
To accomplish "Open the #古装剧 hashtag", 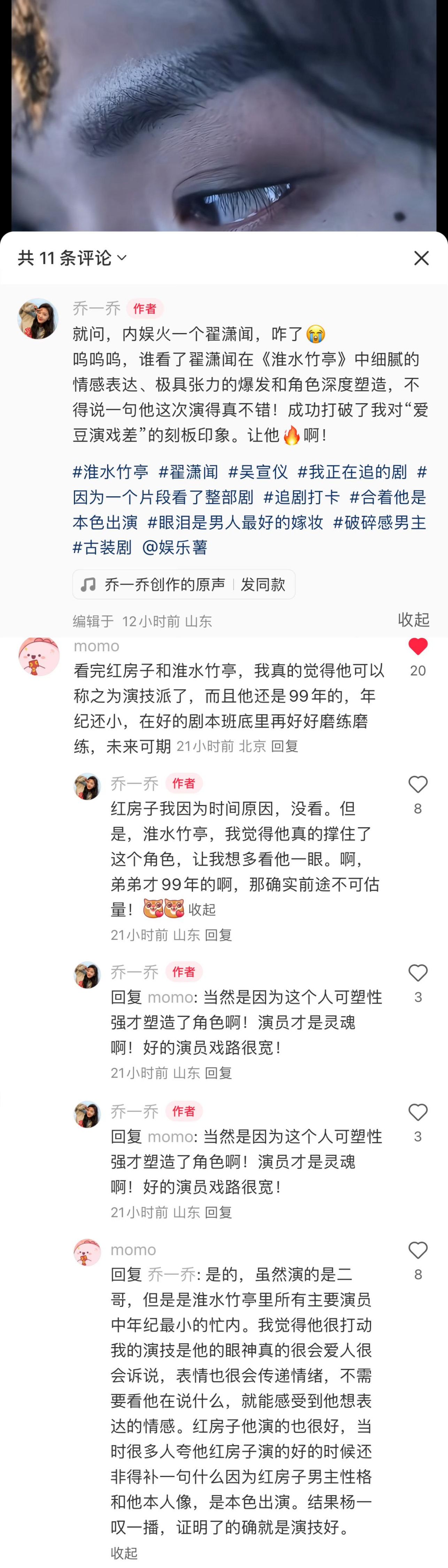I will [102, 547].
